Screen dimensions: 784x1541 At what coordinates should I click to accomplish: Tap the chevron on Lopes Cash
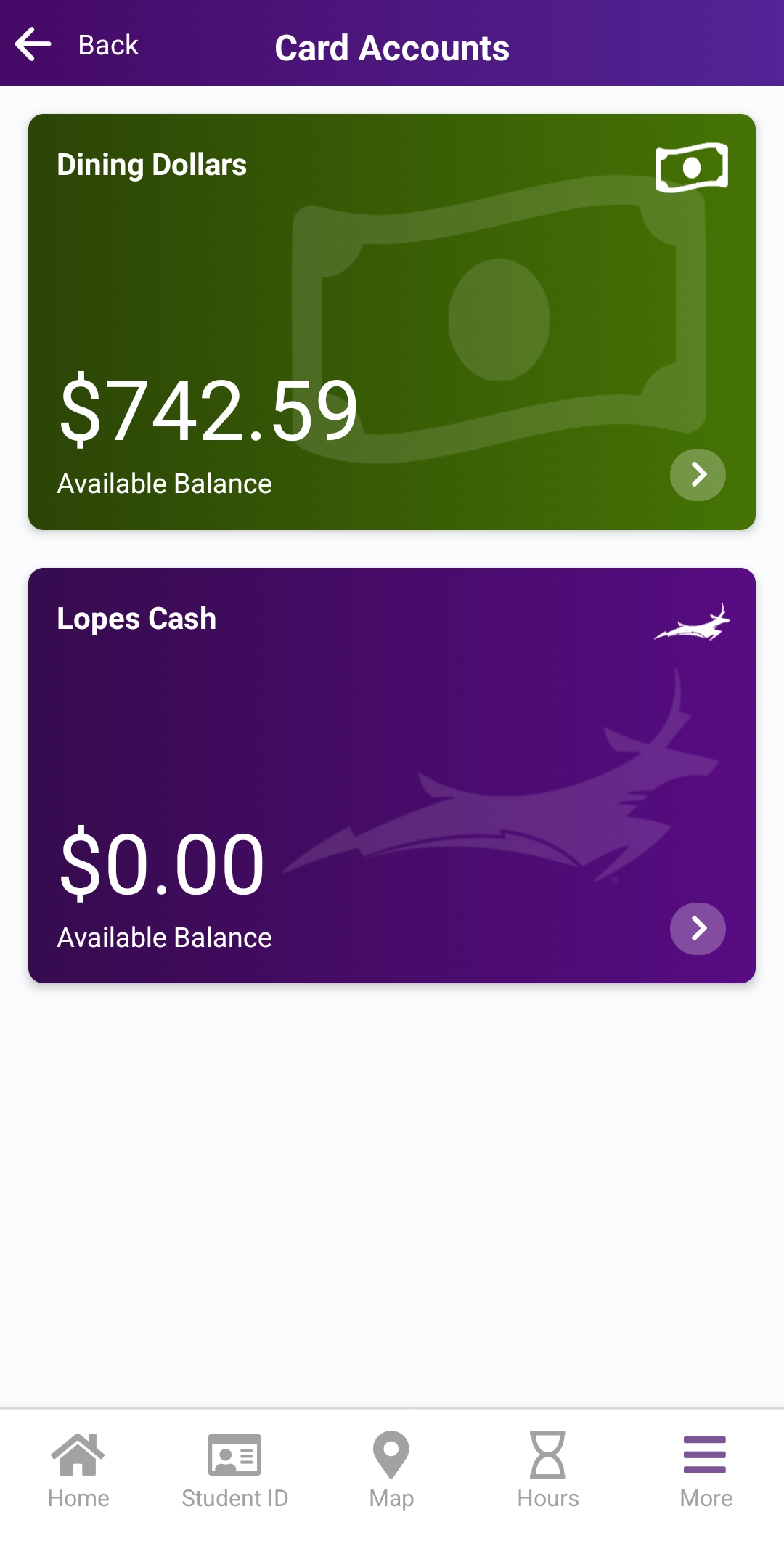[x=698, y=928]
